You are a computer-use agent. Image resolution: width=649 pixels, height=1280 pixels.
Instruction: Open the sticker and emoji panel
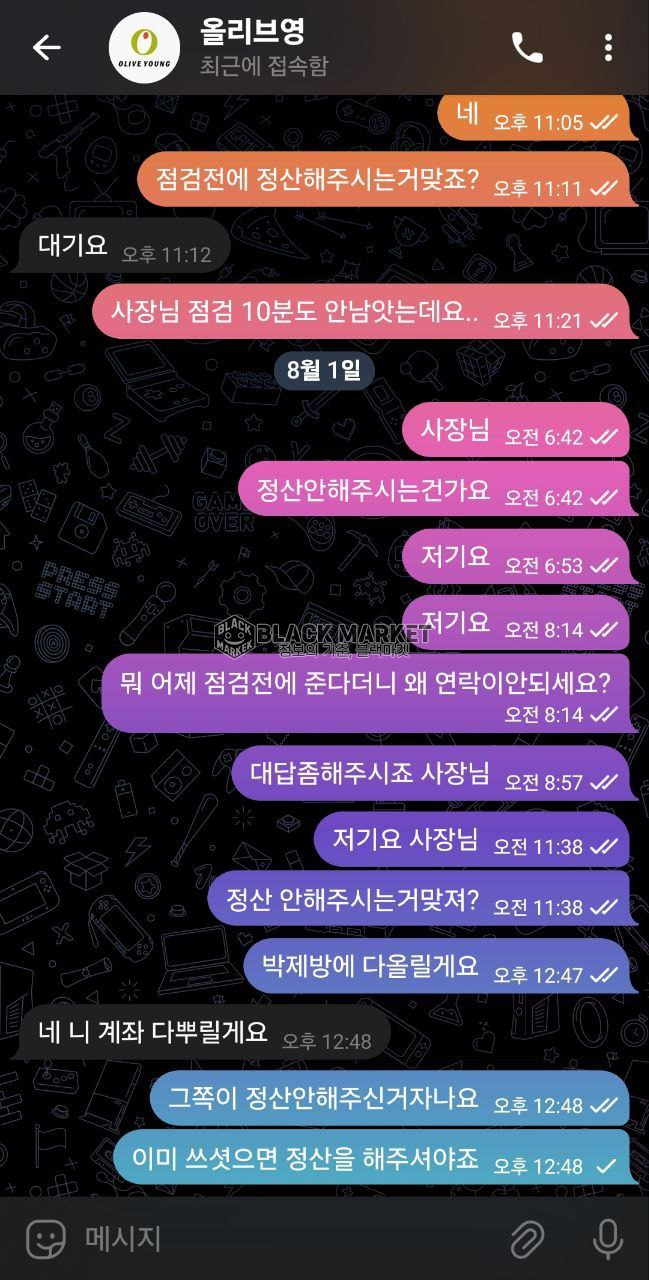tap(46, 1239)
